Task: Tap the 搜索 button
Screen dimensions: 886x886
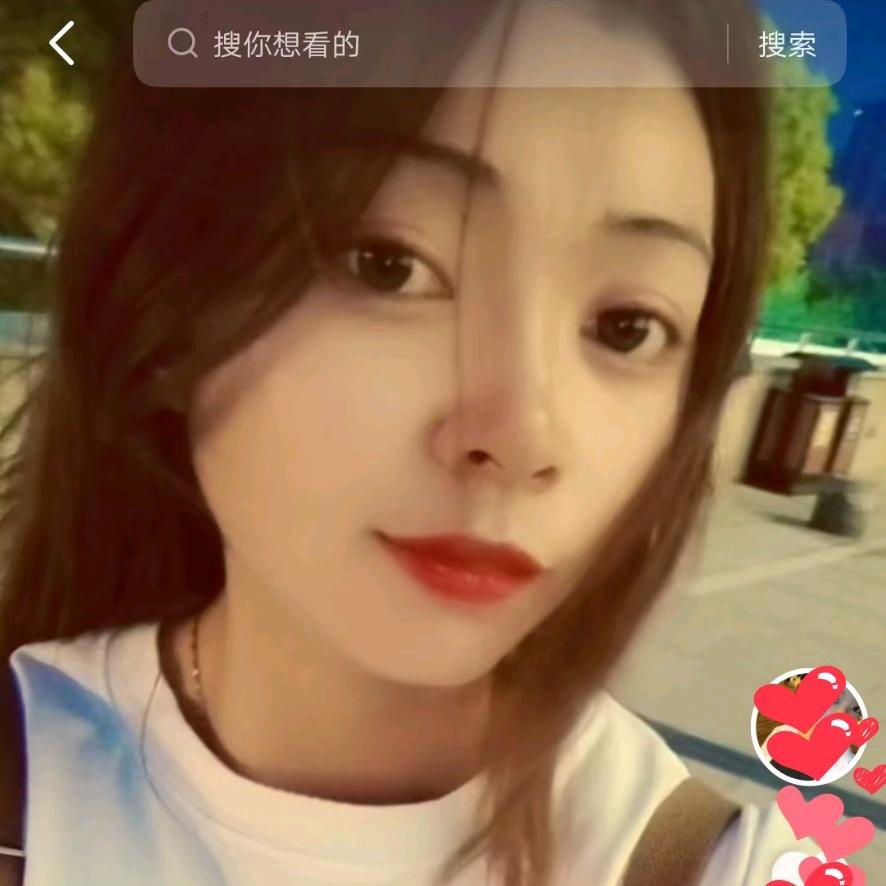Action: [787, 44]
